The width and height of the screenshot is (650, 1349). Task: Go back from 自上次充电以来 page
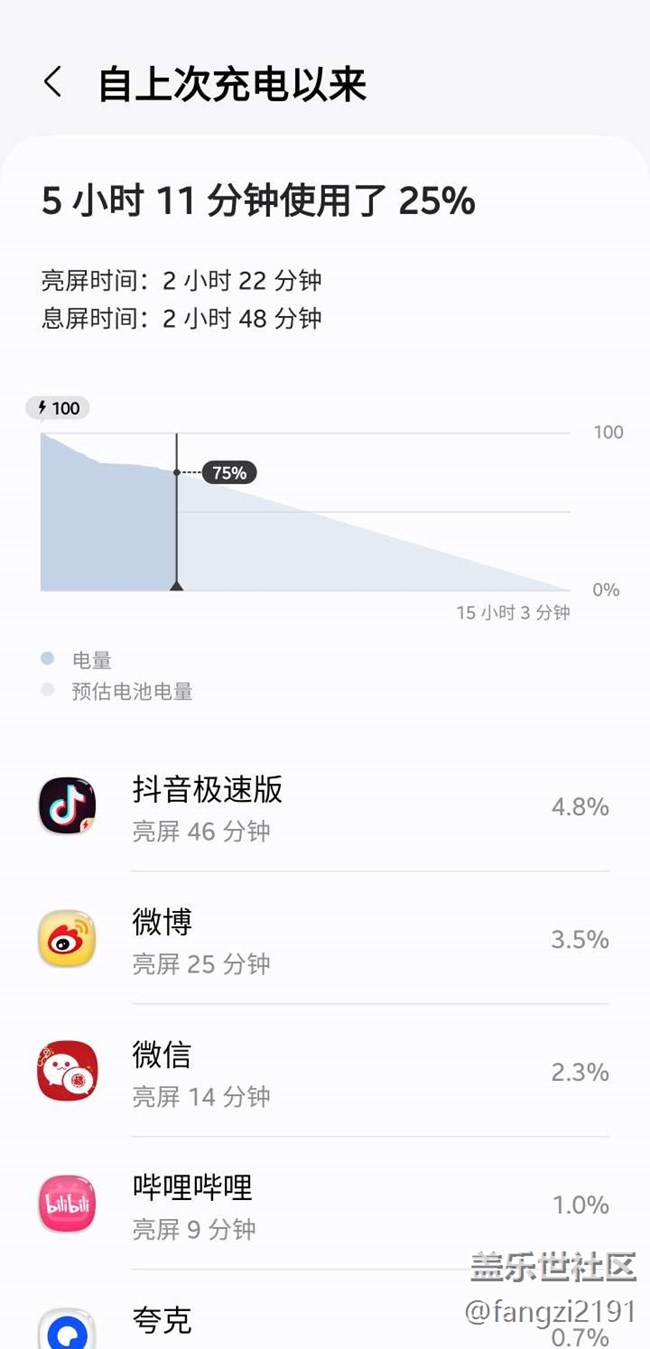(53, 83)
